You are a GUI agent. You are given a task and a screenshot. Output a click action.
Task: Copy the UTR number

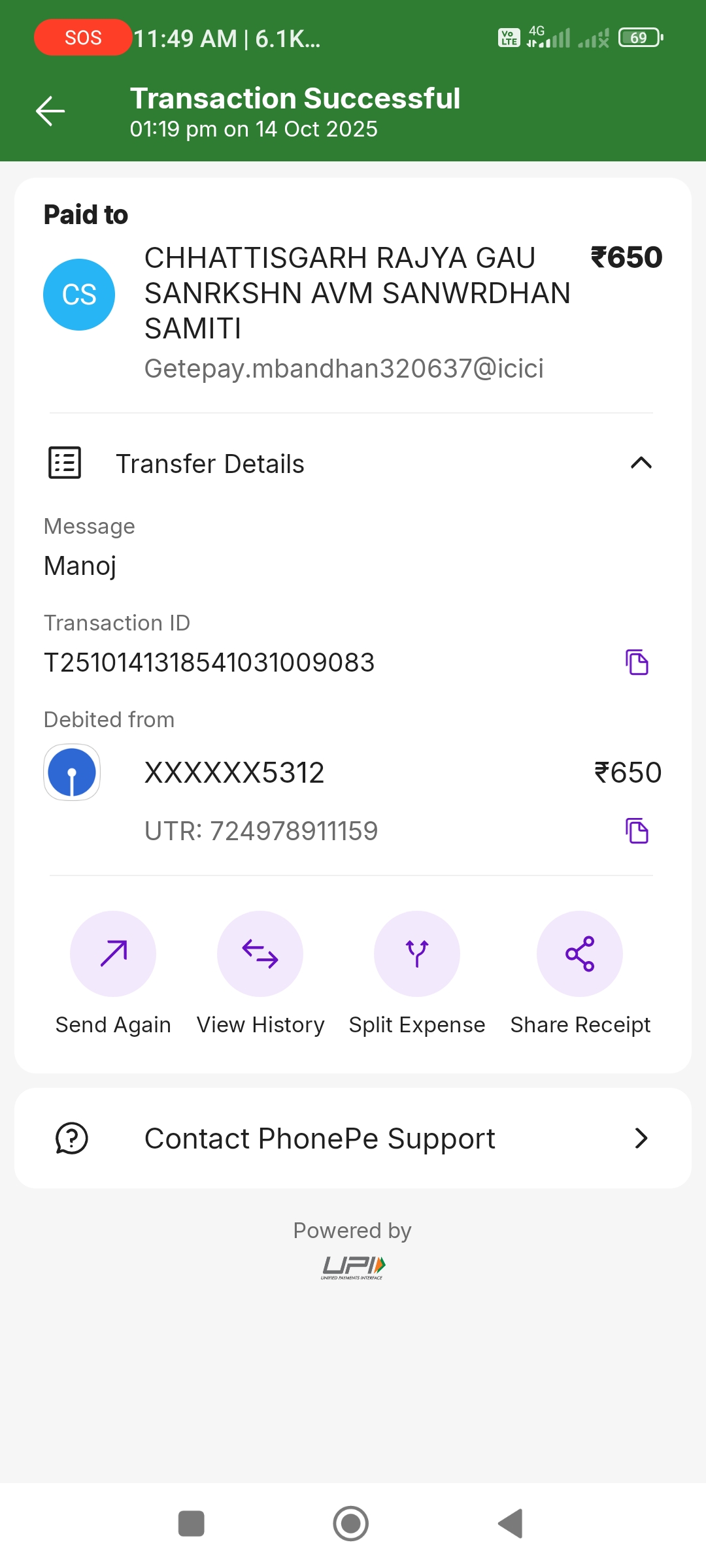[637, 831]
